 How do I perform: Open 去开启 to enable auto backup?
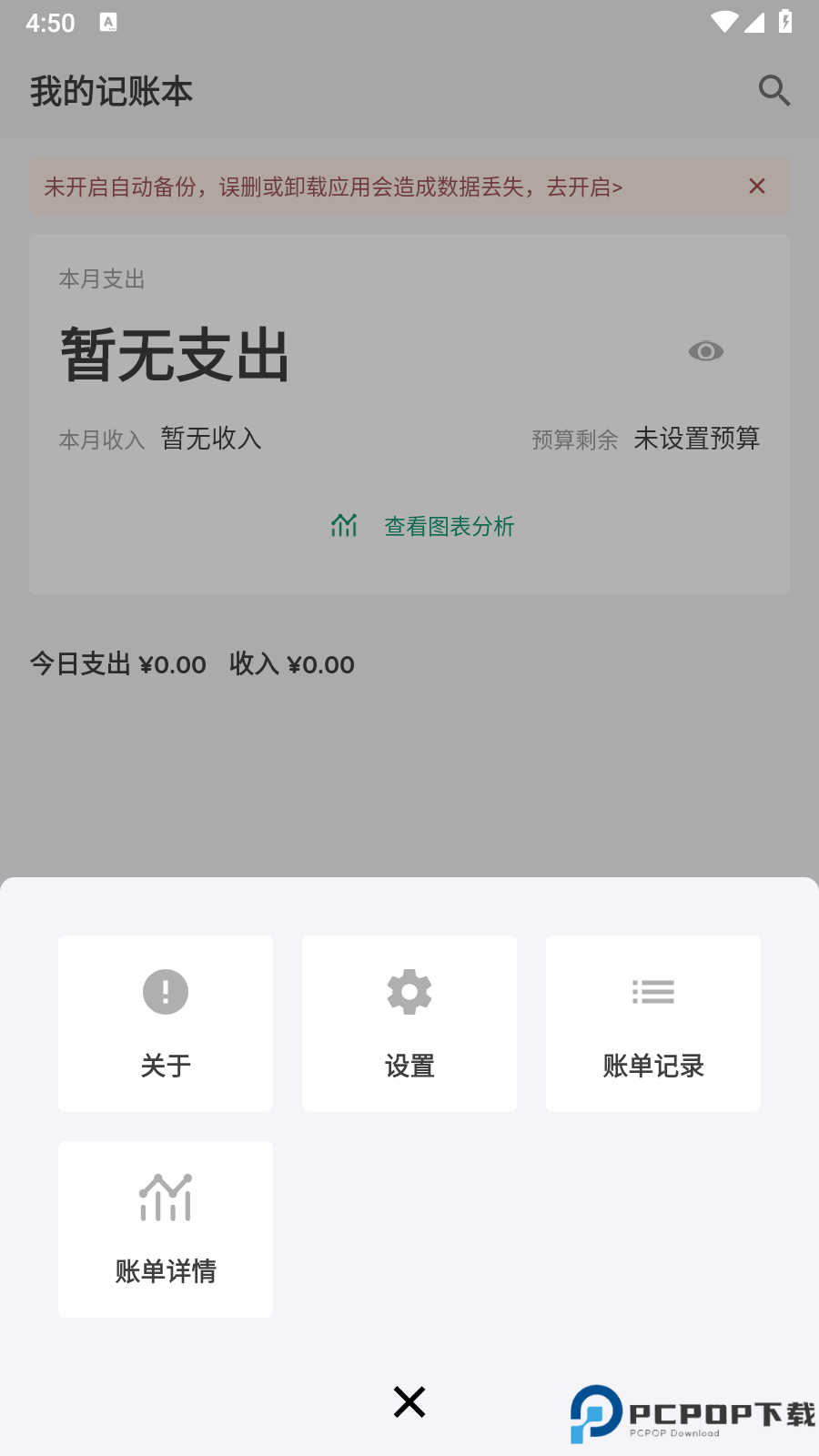pos(583,187)
